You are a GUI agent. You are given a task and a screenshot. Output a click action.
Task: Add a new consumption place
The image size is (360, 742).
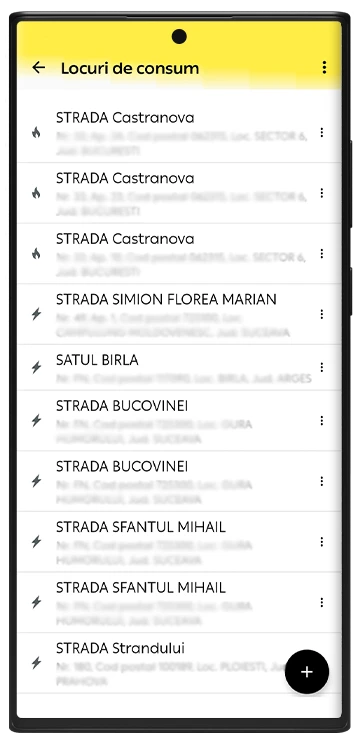(307, 671)
